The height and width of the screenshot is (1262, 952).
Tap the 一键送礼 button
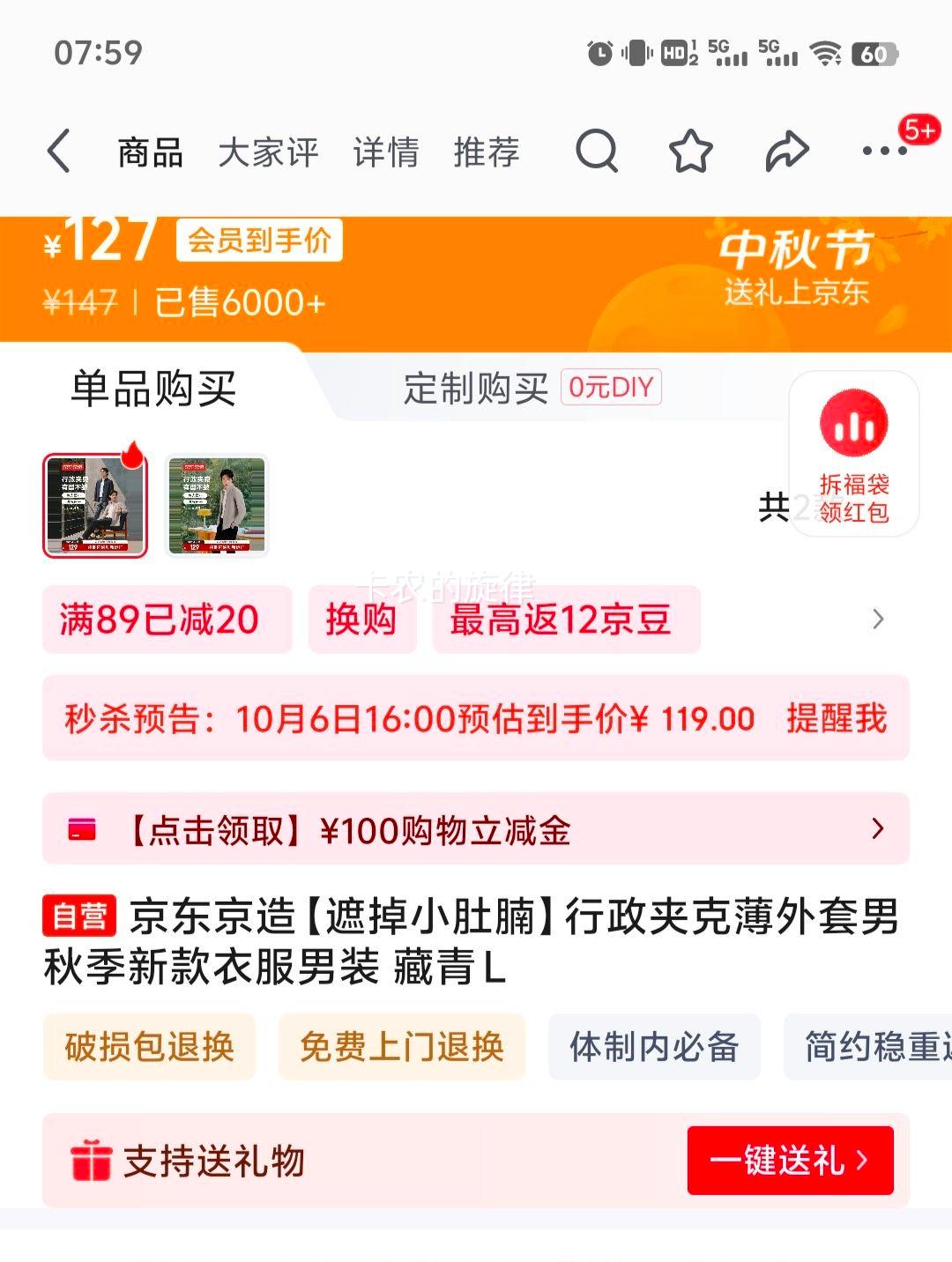[x=790, y=1160]
